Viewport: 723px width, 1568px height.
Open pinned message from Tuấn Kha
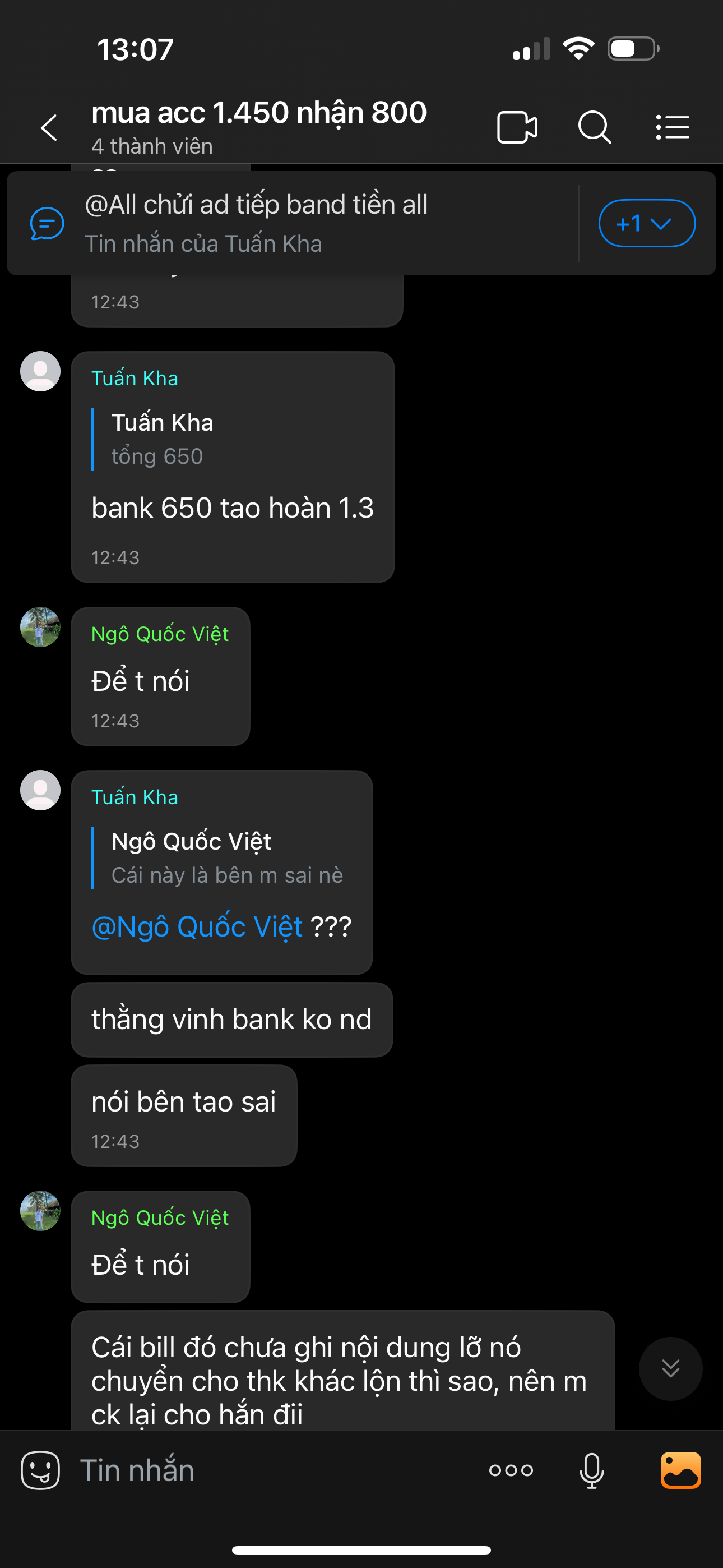292,223
